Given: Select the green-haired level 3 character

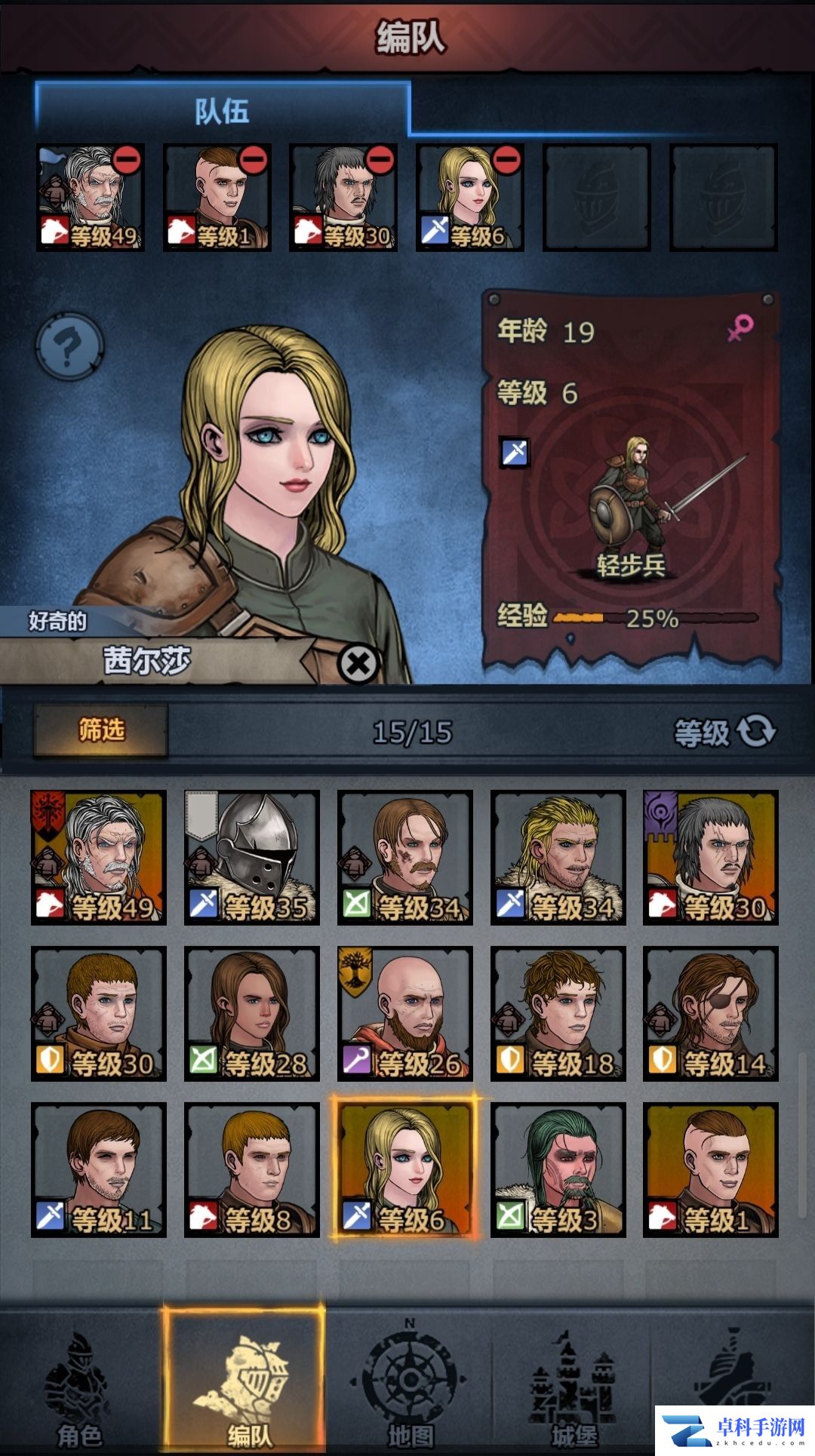Looking at the screenshot, I should click(558, 1169).
